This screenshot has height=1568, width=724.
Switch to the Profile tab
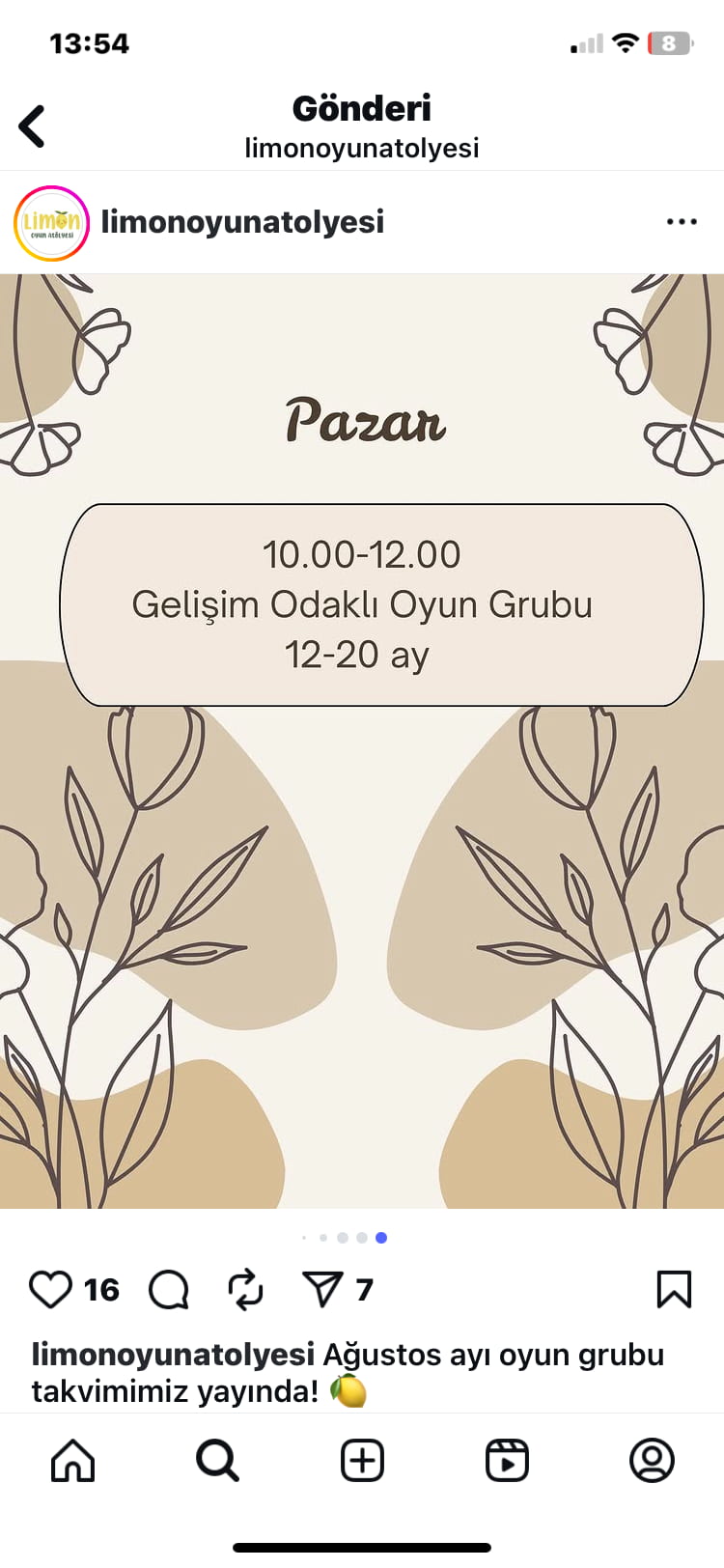652,1460
